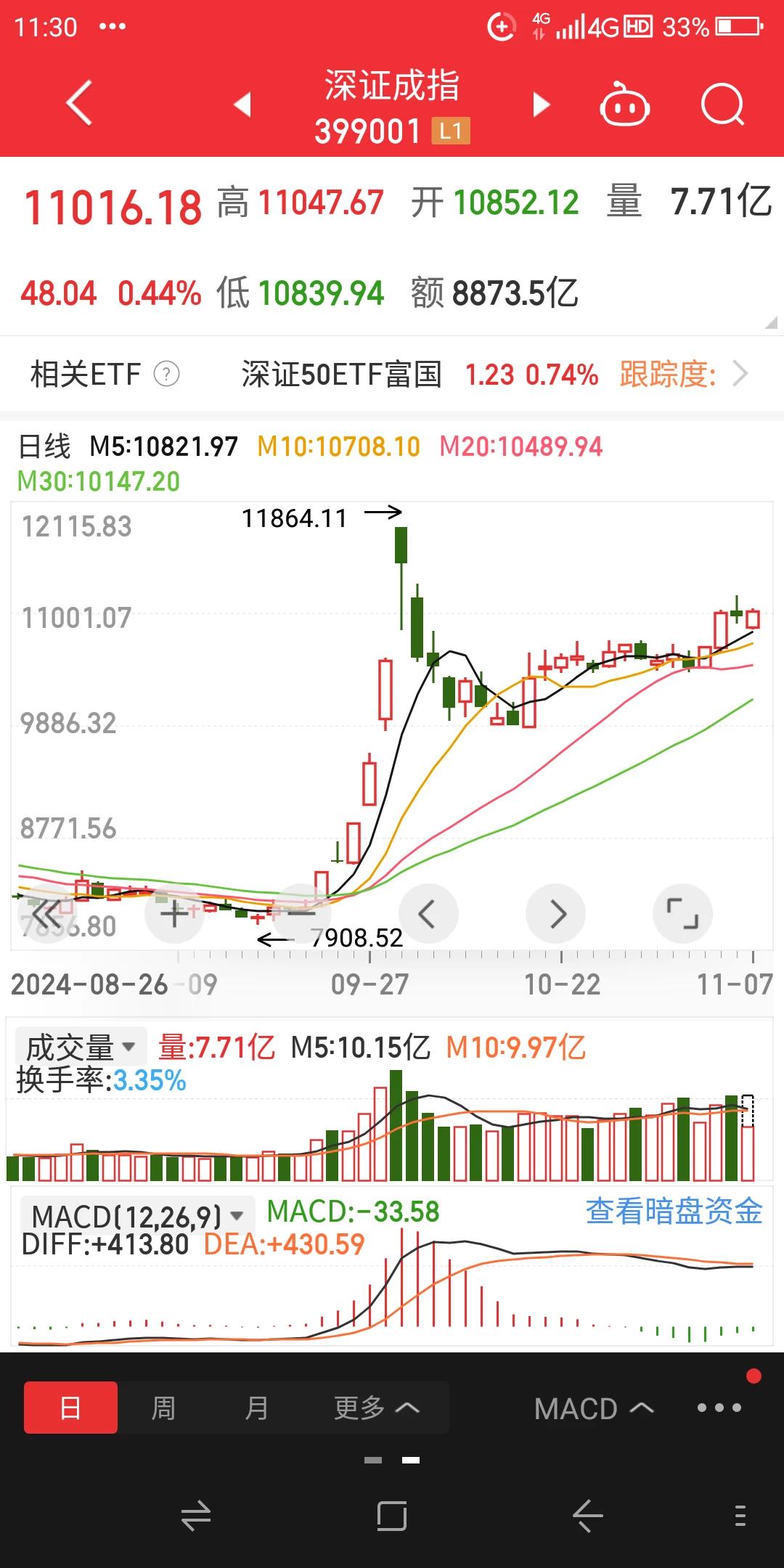
Task: Move chart right with the right chevron
Action: click(556, 914)
